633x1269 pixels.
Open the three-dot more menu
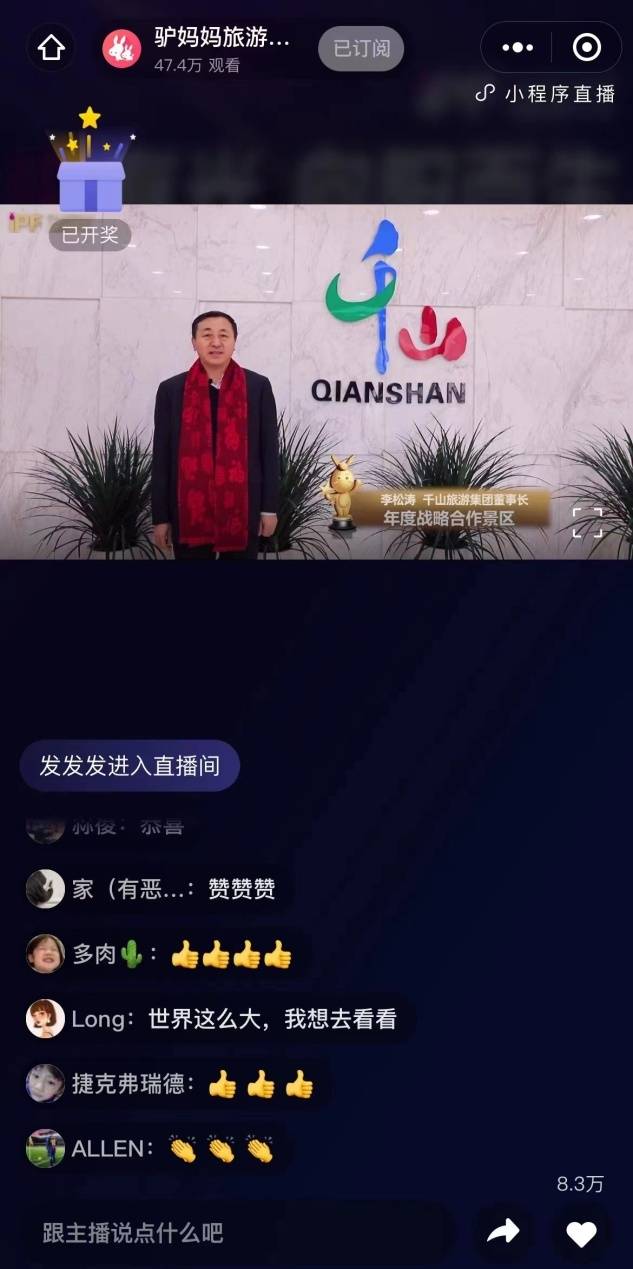tap(517, 47)
